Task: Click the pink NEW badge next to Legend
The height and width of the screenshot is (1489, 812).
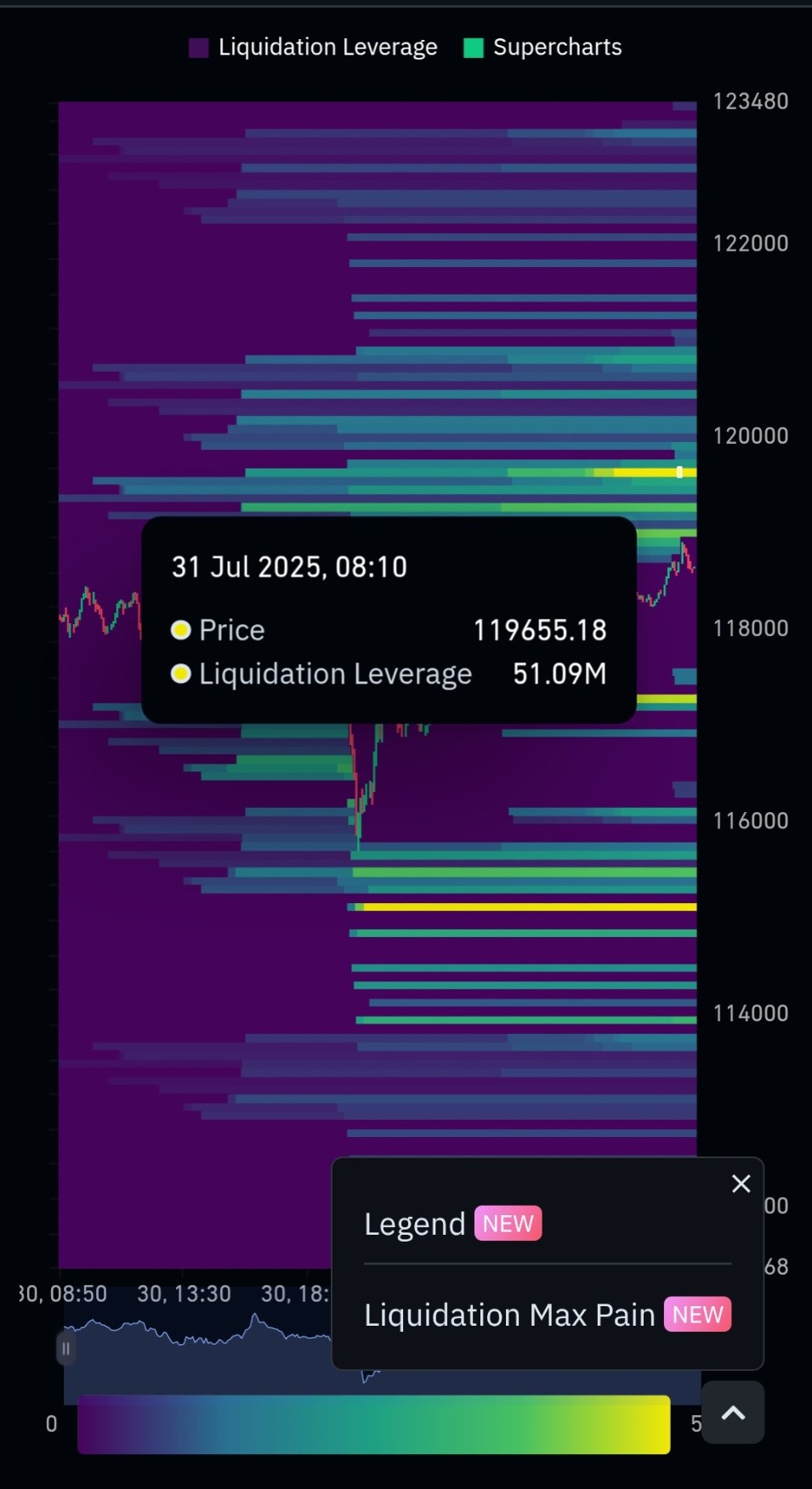Action: point(508,1223)
